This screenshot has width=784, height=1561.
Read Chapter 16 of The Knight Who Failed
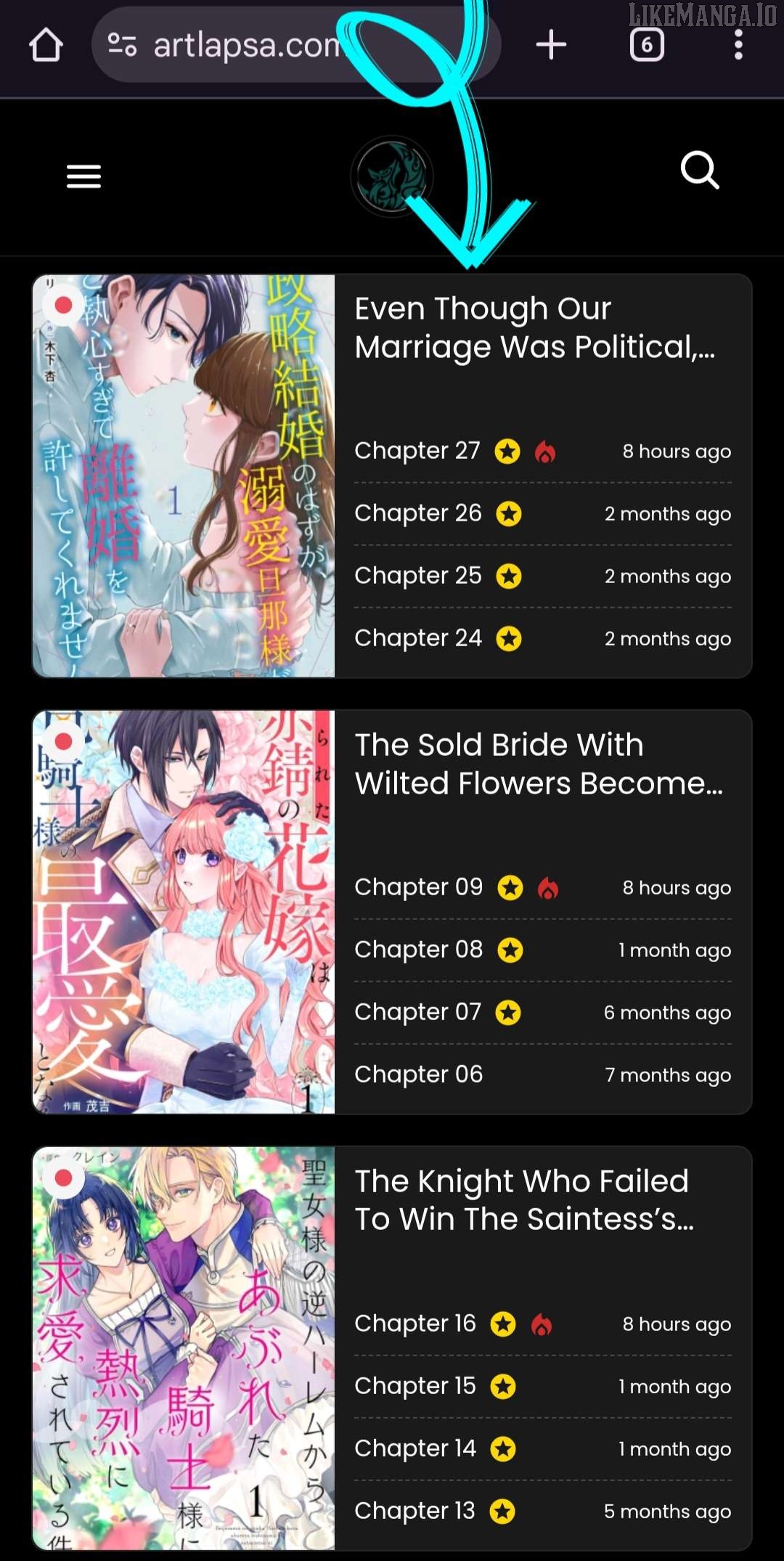coord(415,1324)
